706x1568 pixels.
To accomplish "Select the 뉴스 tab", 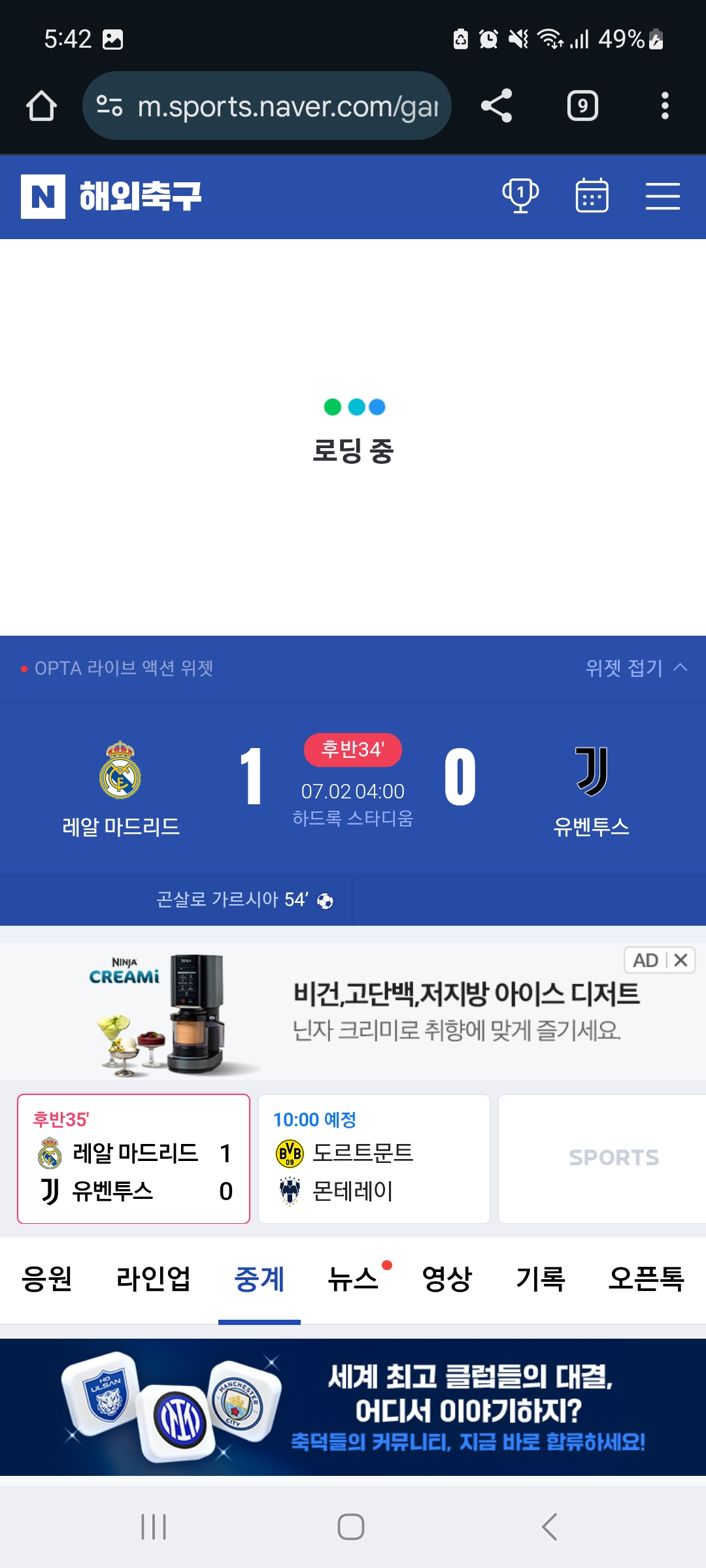I will click(353, 1279).
